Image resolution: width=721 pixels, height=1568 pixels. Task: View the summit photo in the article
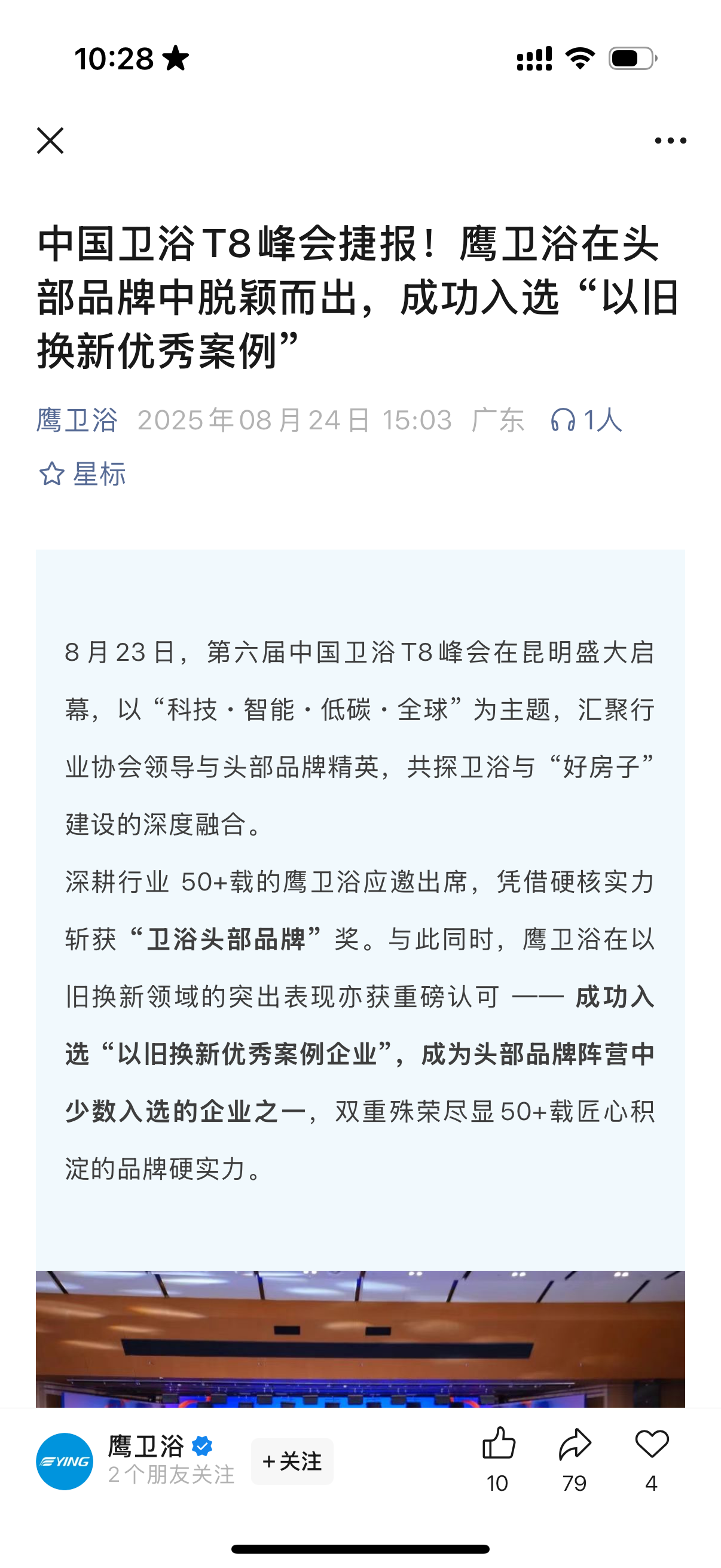tap(360, 1338)
